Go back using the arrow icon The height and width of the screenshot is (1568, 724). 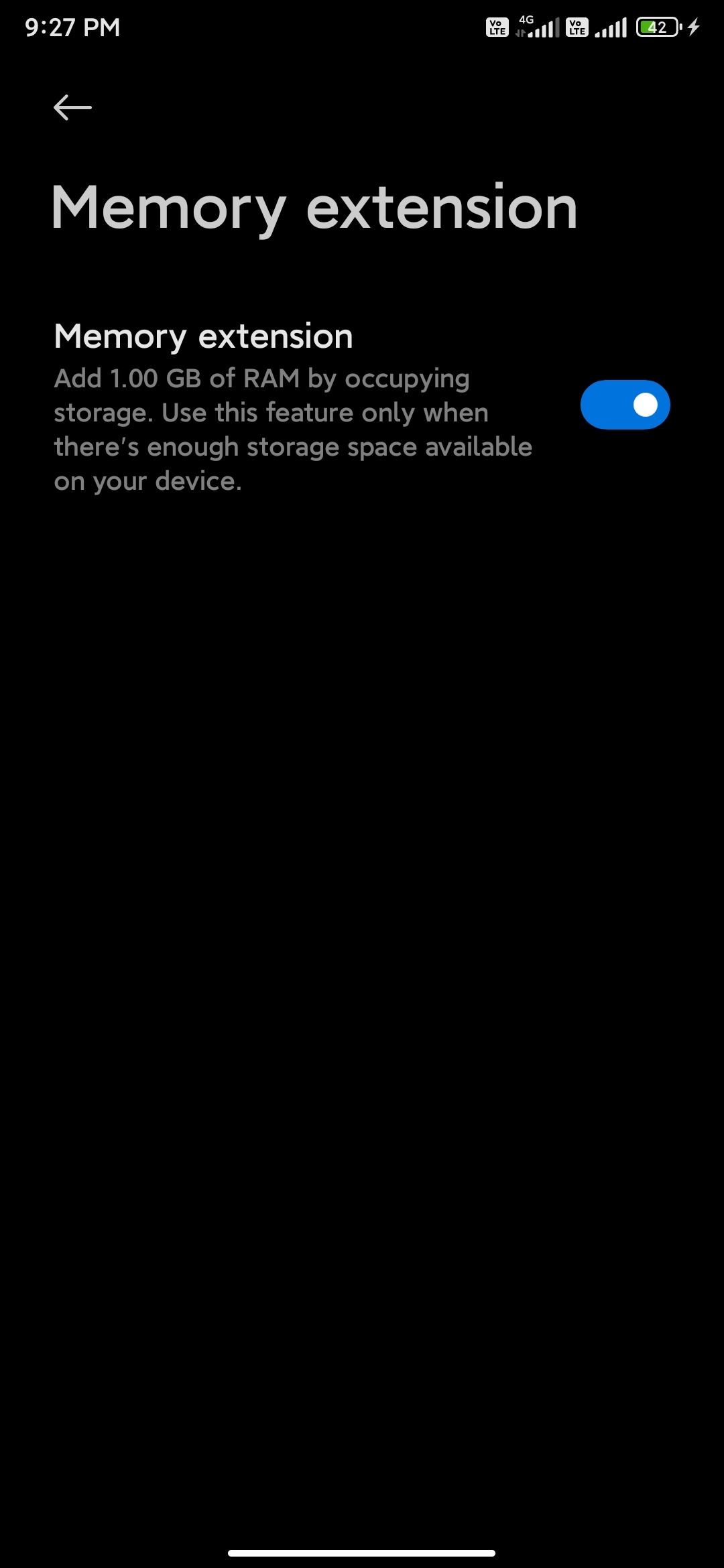[72, 107]
